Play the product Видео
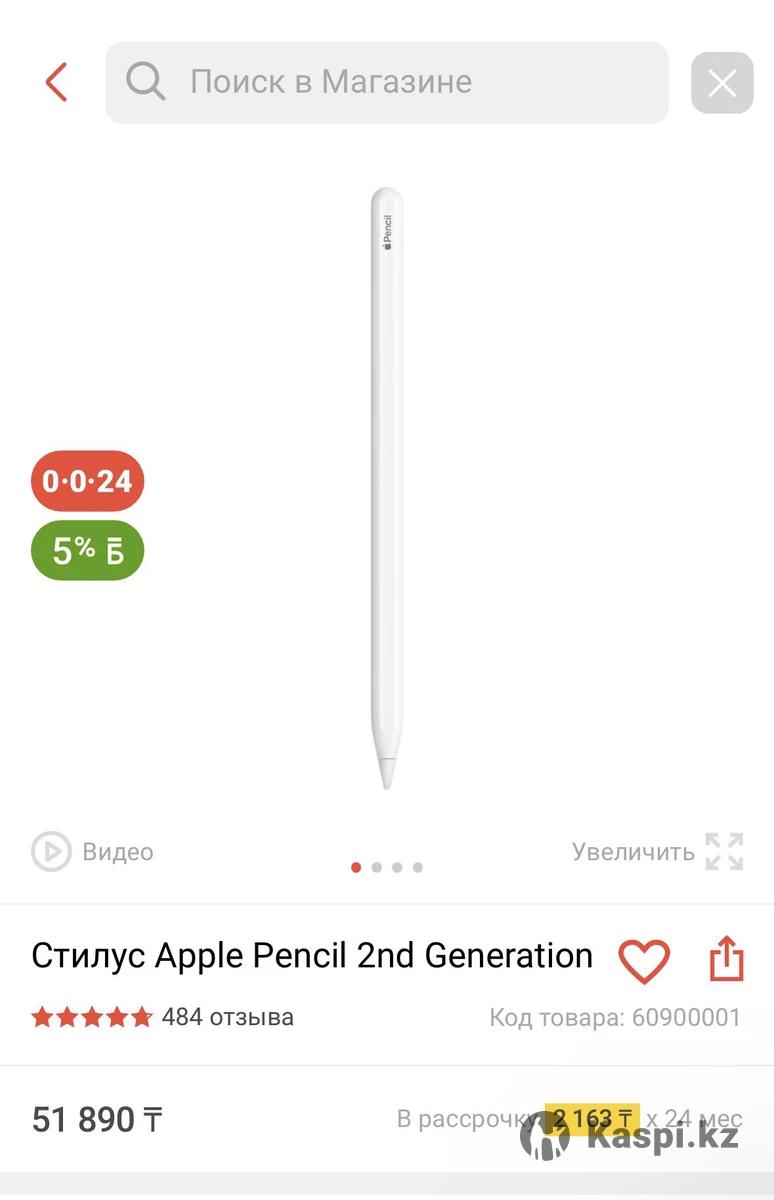 [x=92, y=852]
